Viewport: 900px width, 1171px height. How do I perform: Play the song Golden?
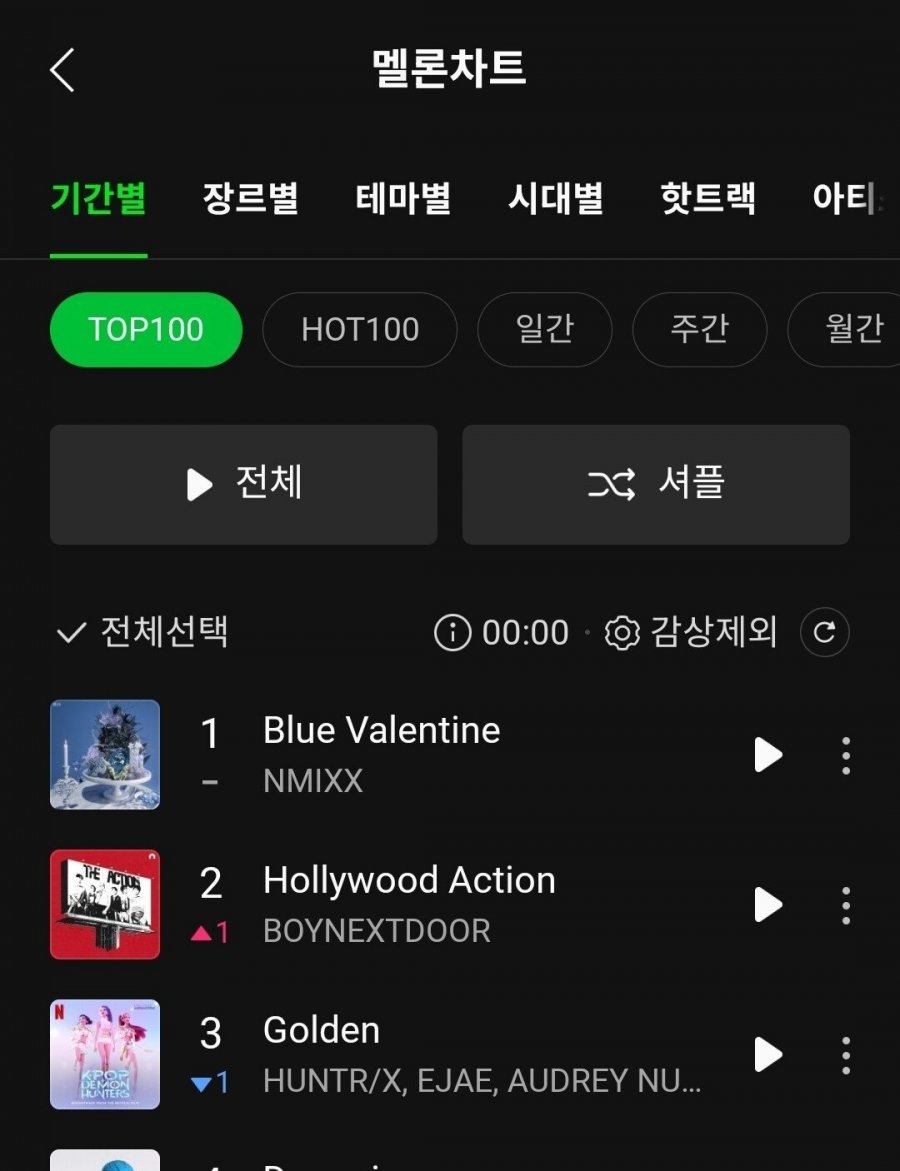tap(767, 1054)
